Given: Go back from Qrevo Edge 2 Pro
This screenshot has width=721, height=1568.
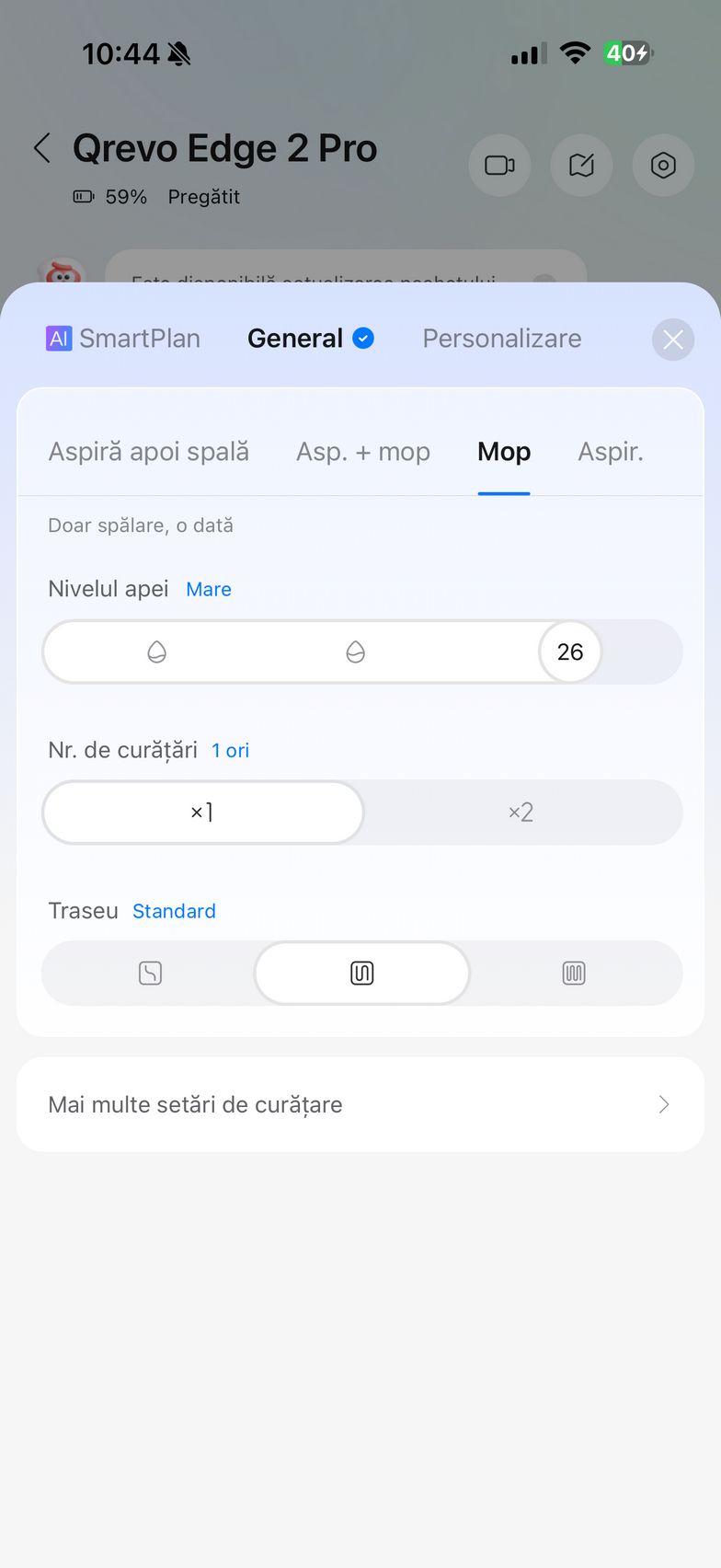Looking at the screenshot, I should point(42,148).
